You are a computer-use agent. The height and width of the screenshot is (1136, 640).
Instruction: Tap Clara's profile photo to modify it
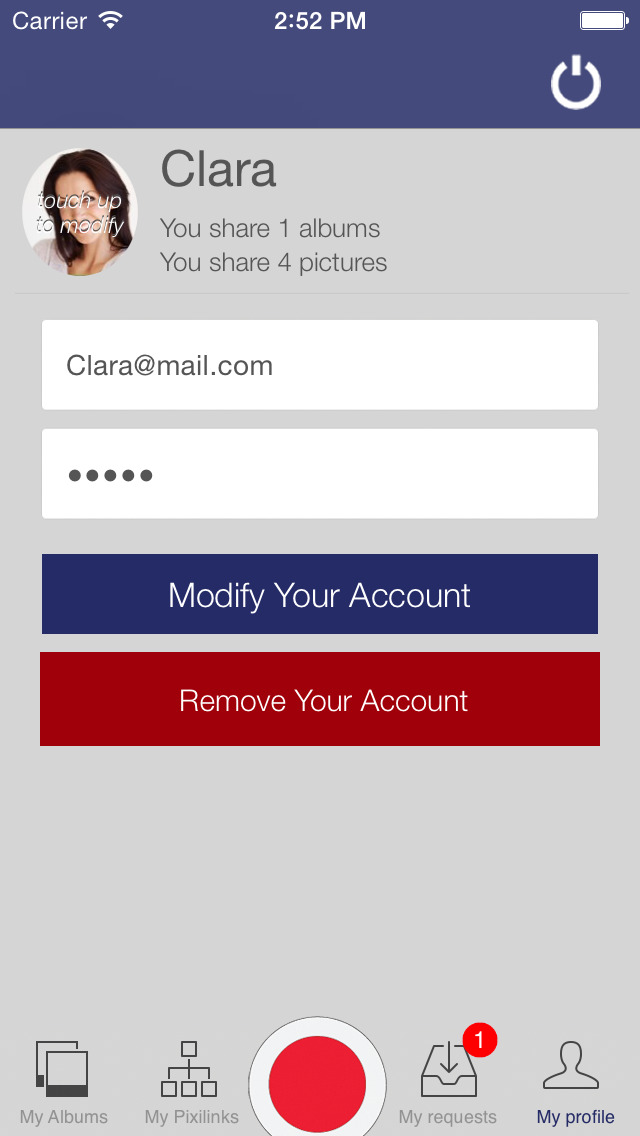80,212
